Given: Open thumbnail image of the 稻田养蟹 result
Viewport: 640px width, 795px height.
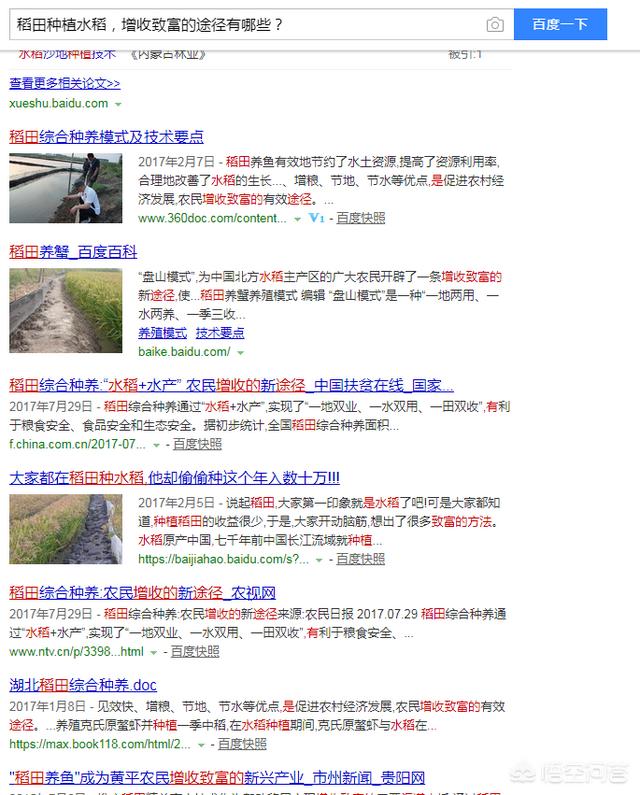Looking at the screenshot, I should (x=66, y=311).
